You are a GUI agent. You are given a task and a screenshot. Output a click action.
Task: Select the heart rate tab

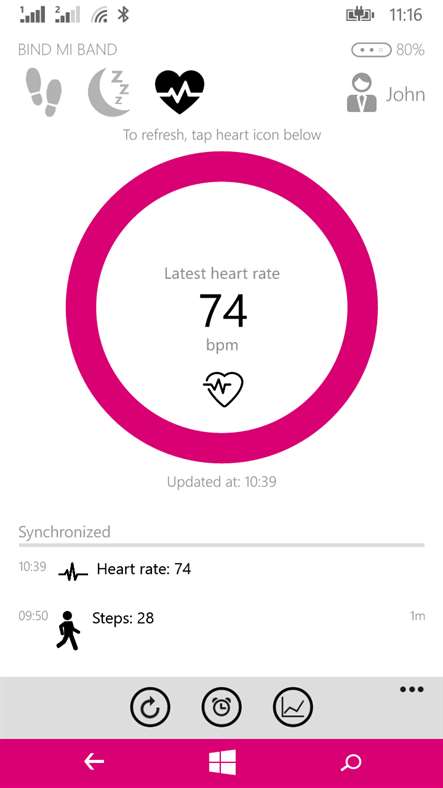179,92
